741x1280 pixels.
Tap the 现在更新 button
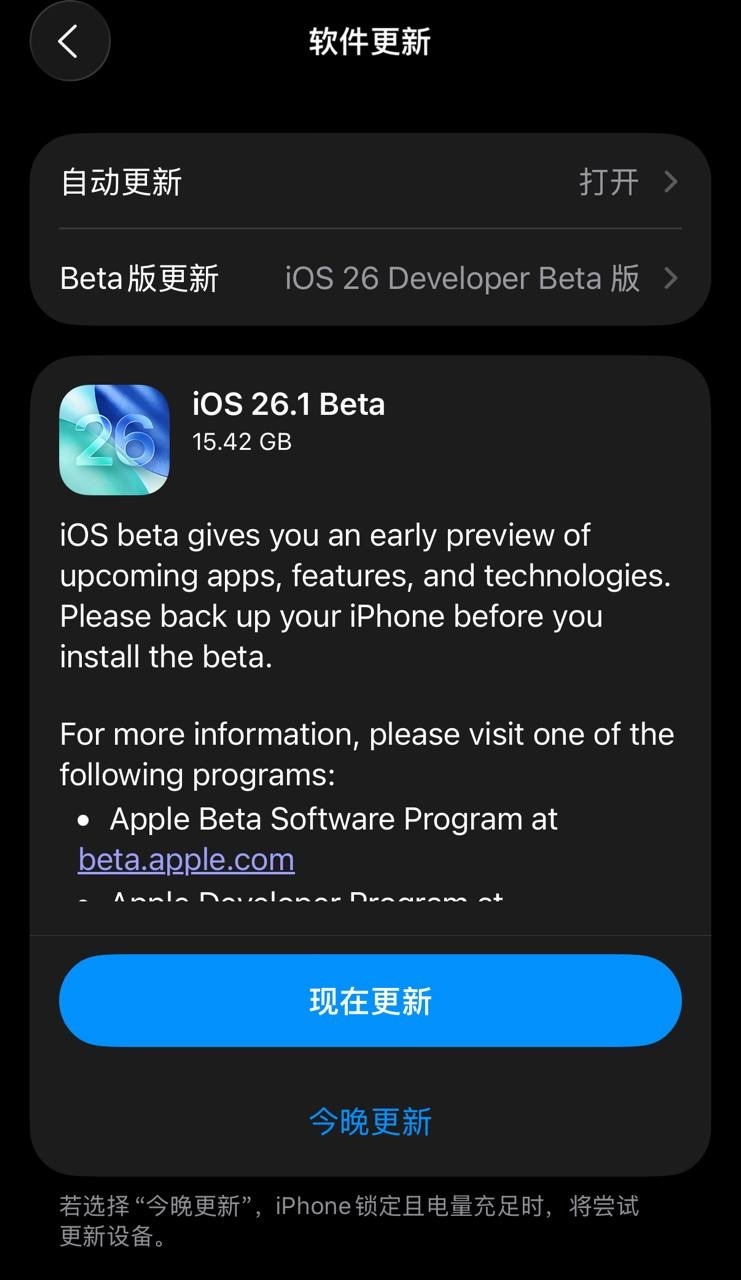pos(370,1001)
